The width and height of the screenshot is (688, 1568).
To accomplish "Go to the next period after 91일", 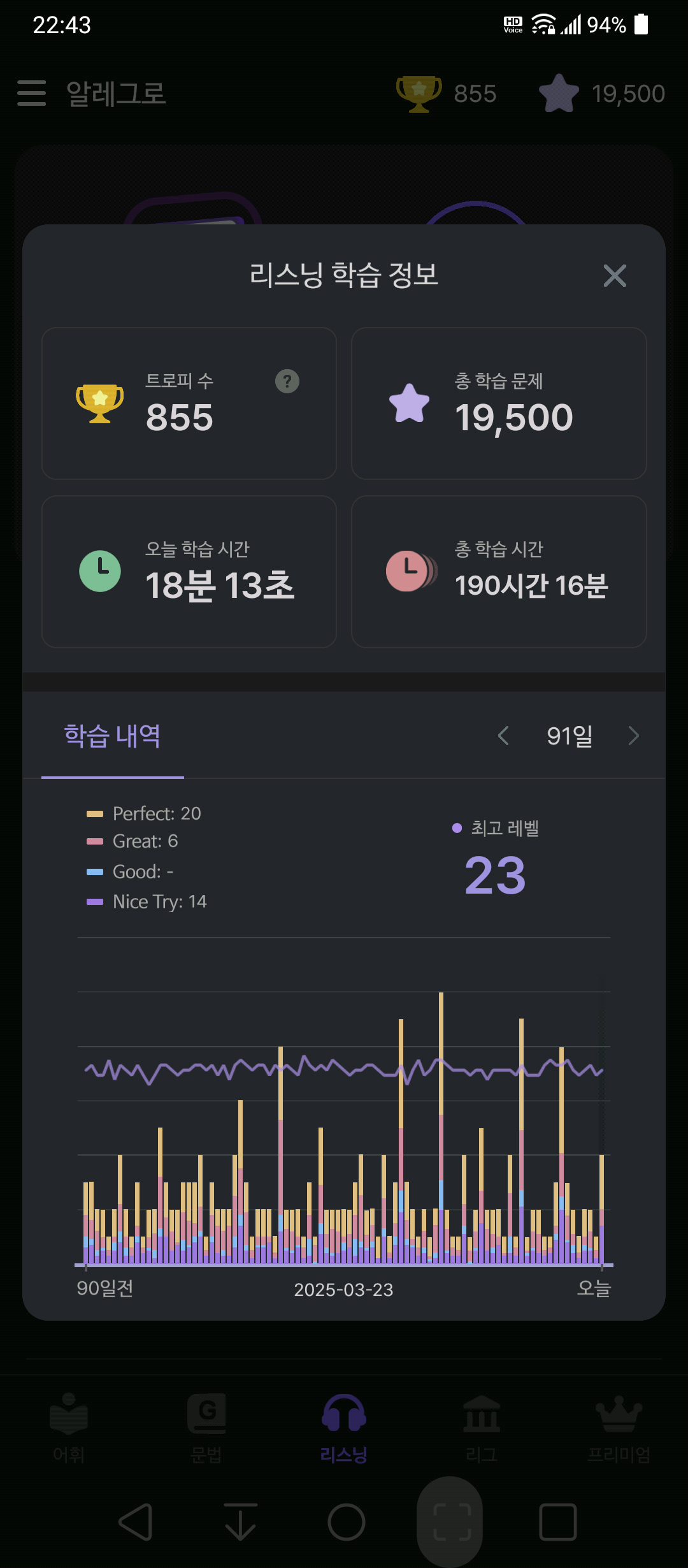I will point(633,736).
